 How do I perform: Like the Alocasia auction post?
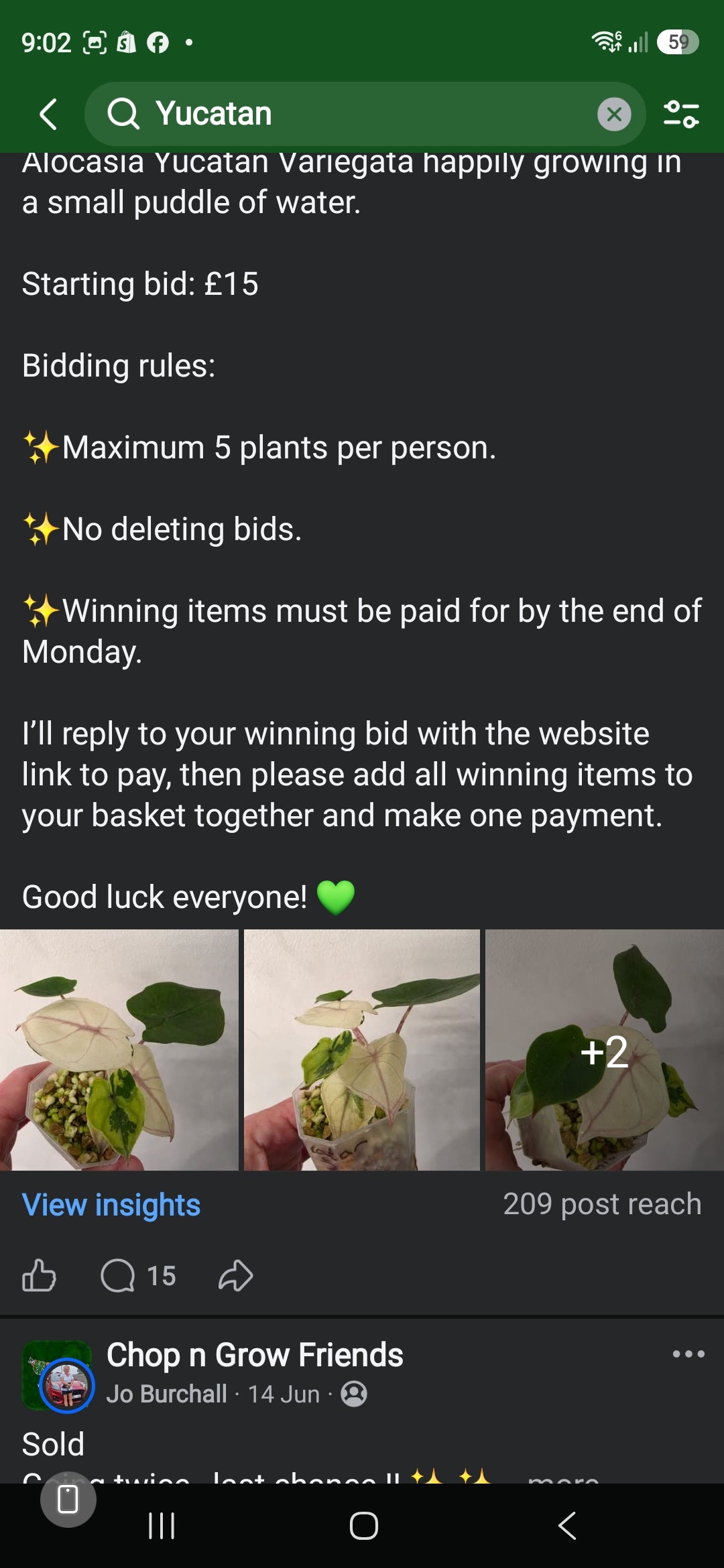pos(39,1275)
